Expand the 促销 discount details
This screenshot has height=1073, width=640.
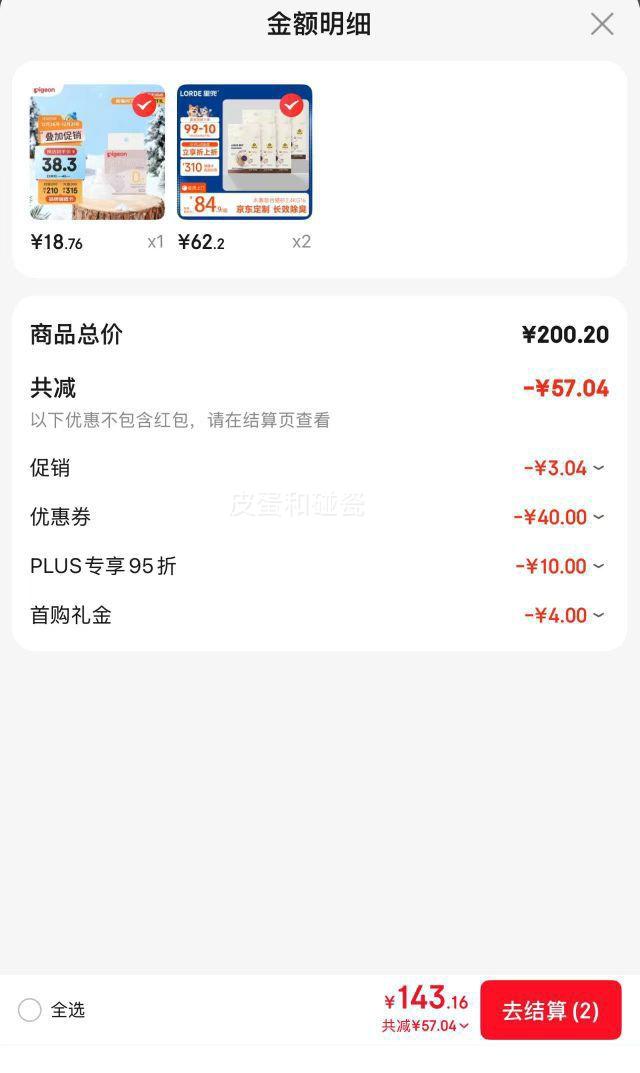coord(598,468)
